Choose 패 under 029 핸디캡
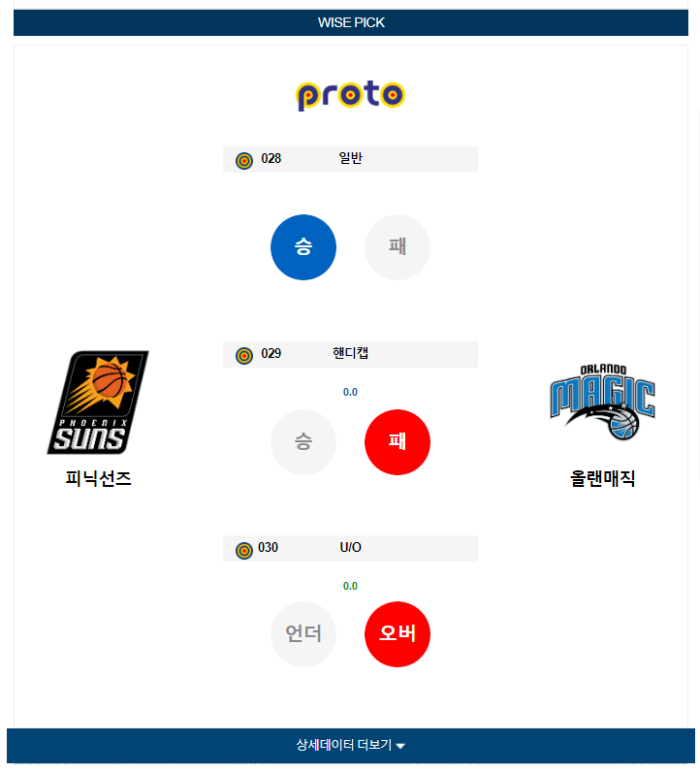 click(397, 441)
